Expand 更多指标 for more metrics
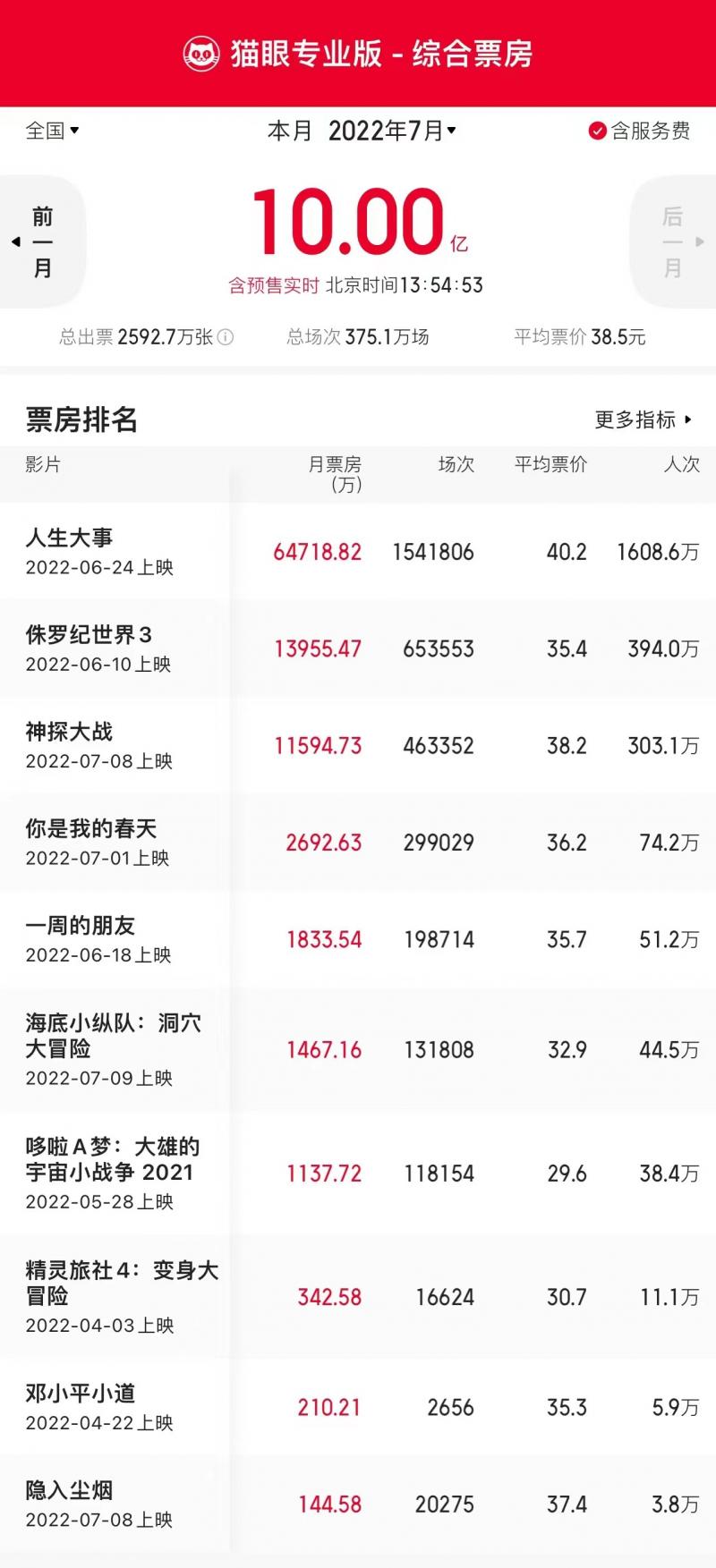This screenshot has width=716, height=1568. pos(643,420)
